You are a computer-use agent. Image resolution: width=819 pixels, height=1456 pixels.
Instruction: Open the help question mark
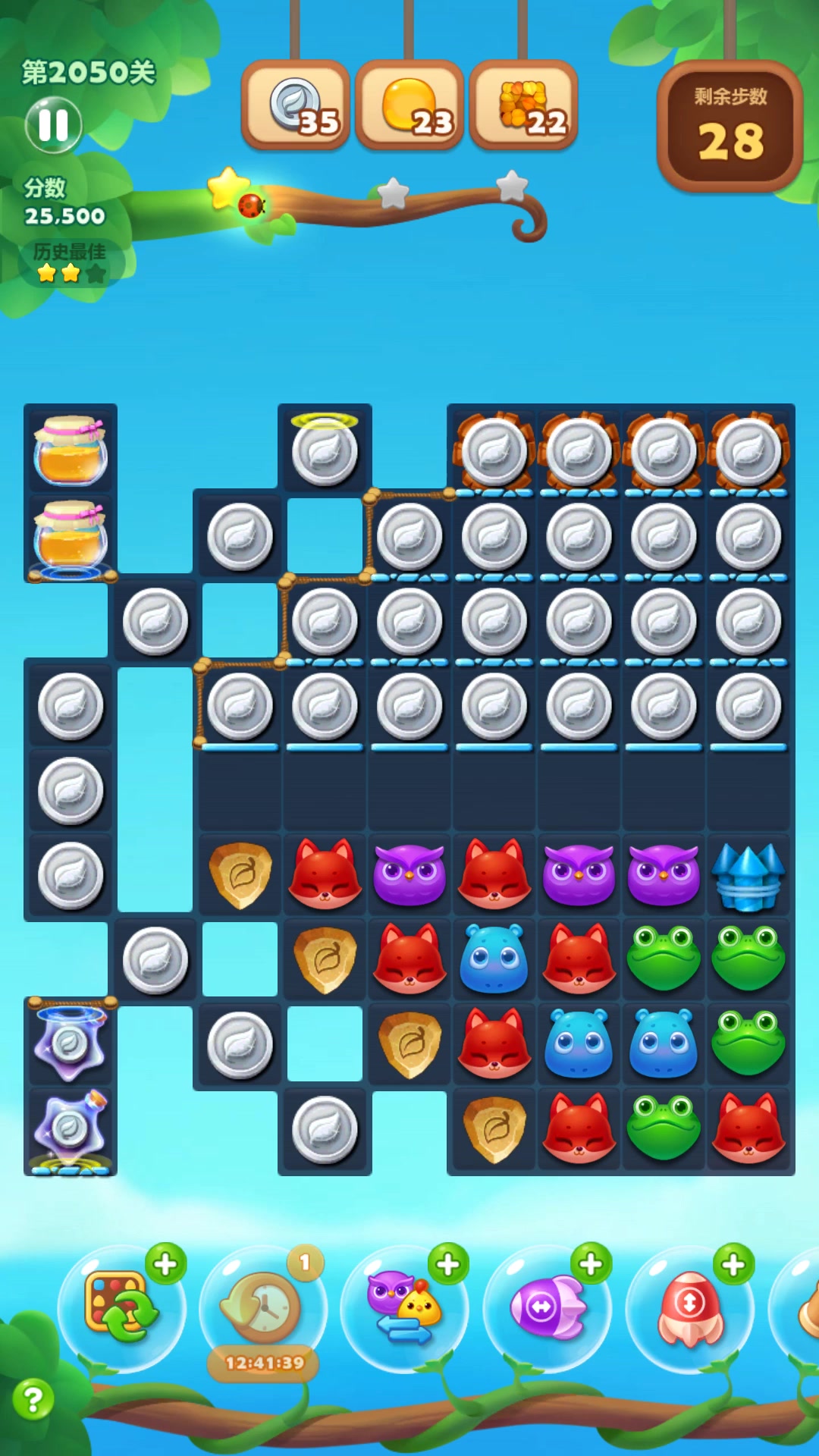tap(33, 1399)
